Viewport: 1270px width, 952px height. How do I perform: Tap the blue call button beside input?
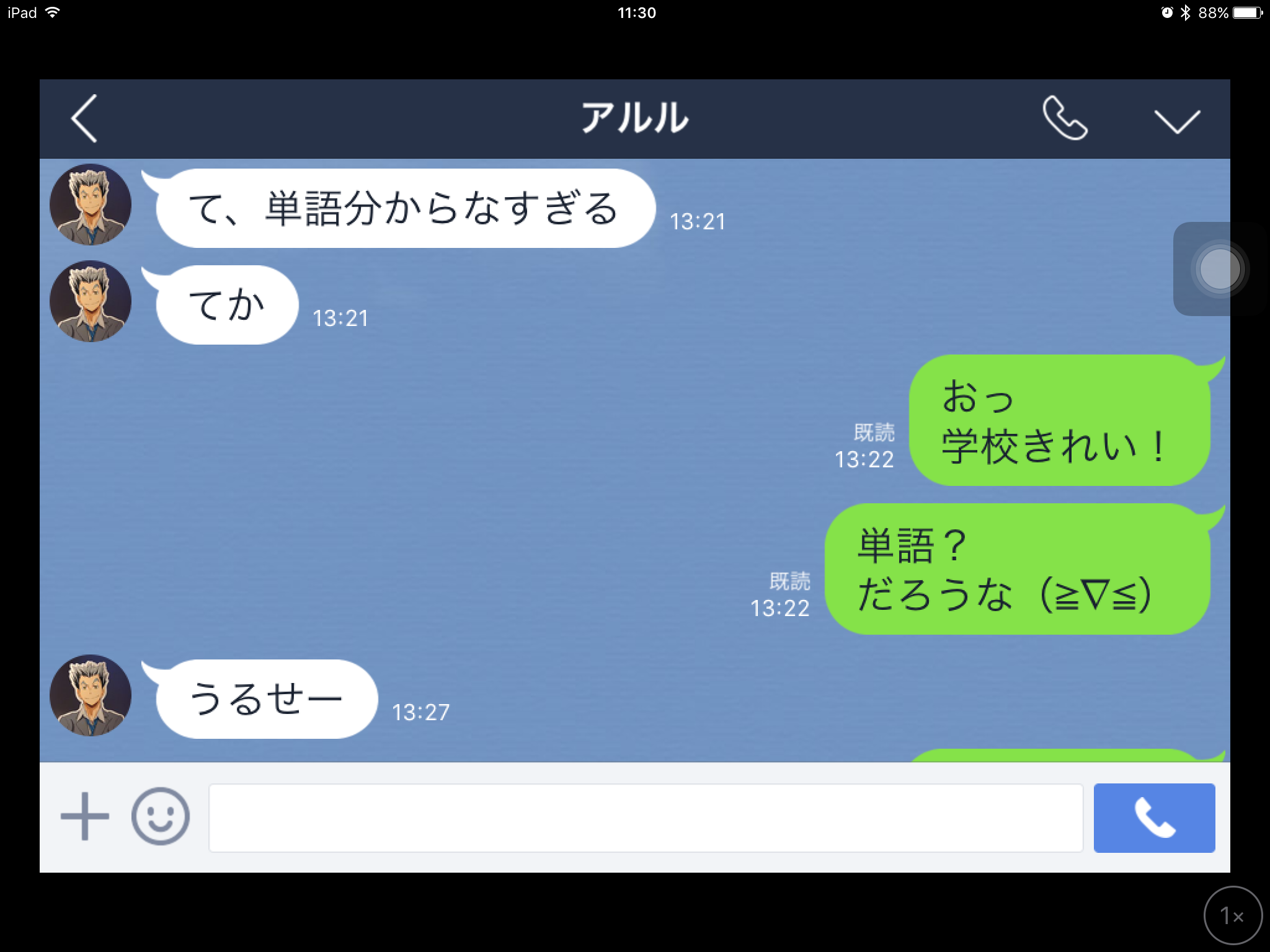pyautogui.click(x=1154, y=818)
